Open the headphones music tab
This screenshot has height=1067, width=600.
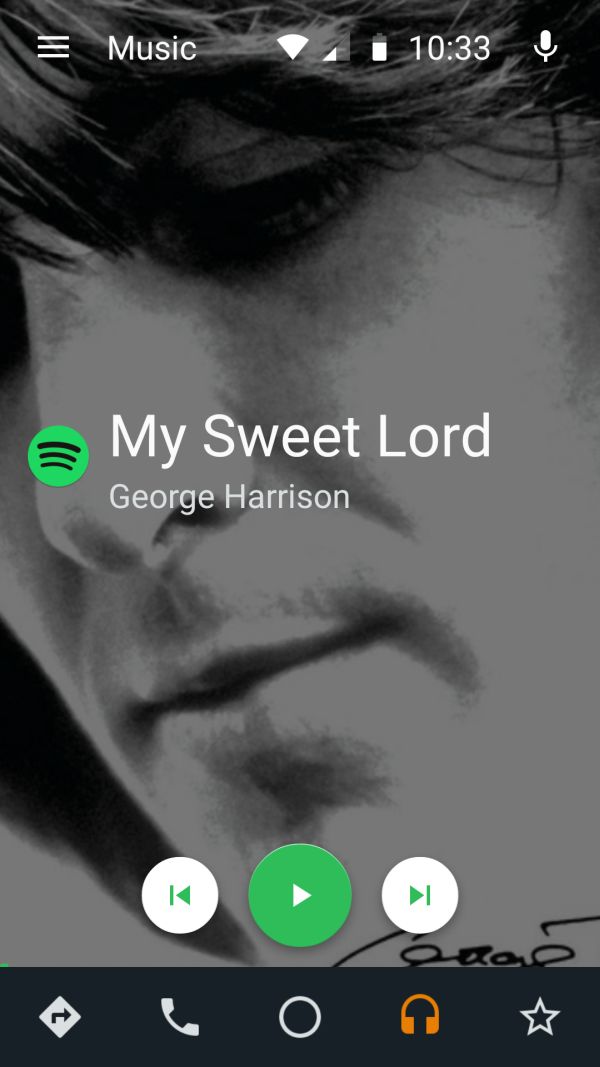[x=420, y=1018]
